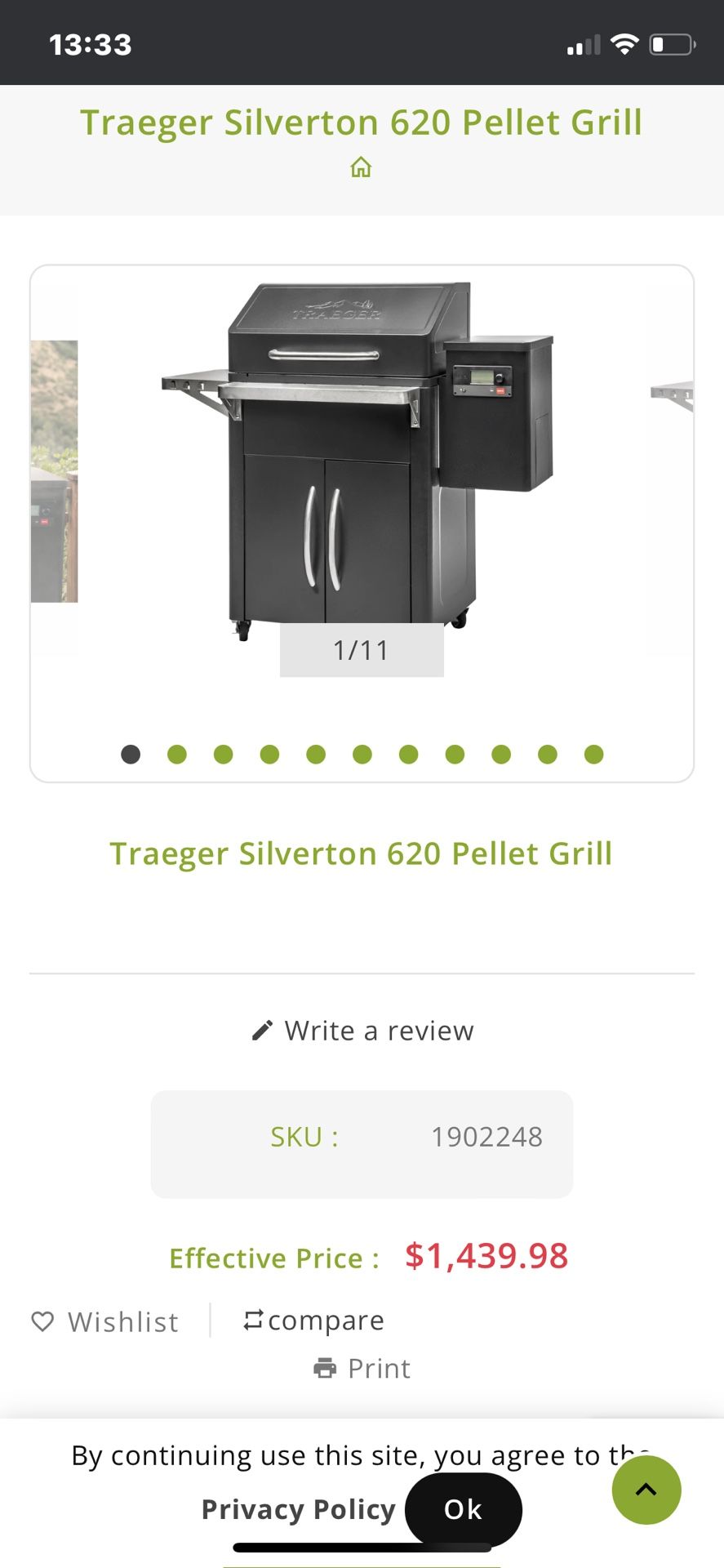Add the grill to Wishlist

105,1321
